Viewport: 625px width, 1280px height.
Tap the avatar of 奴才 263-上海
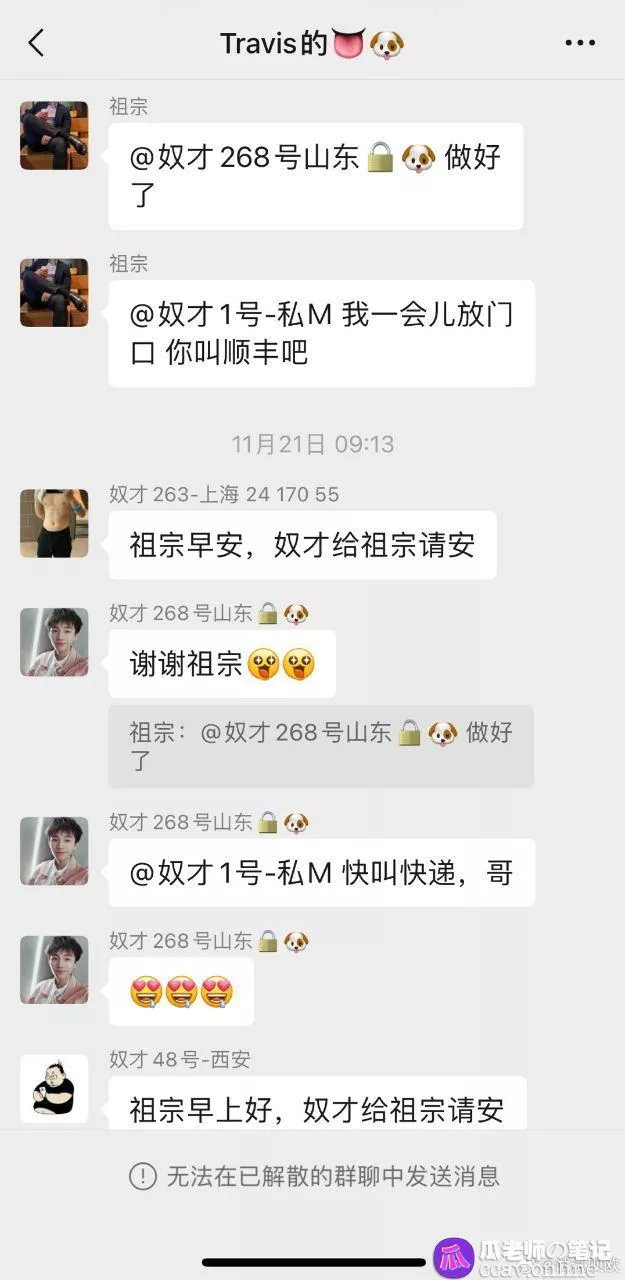pyautogui.click(x=54, y=523)
